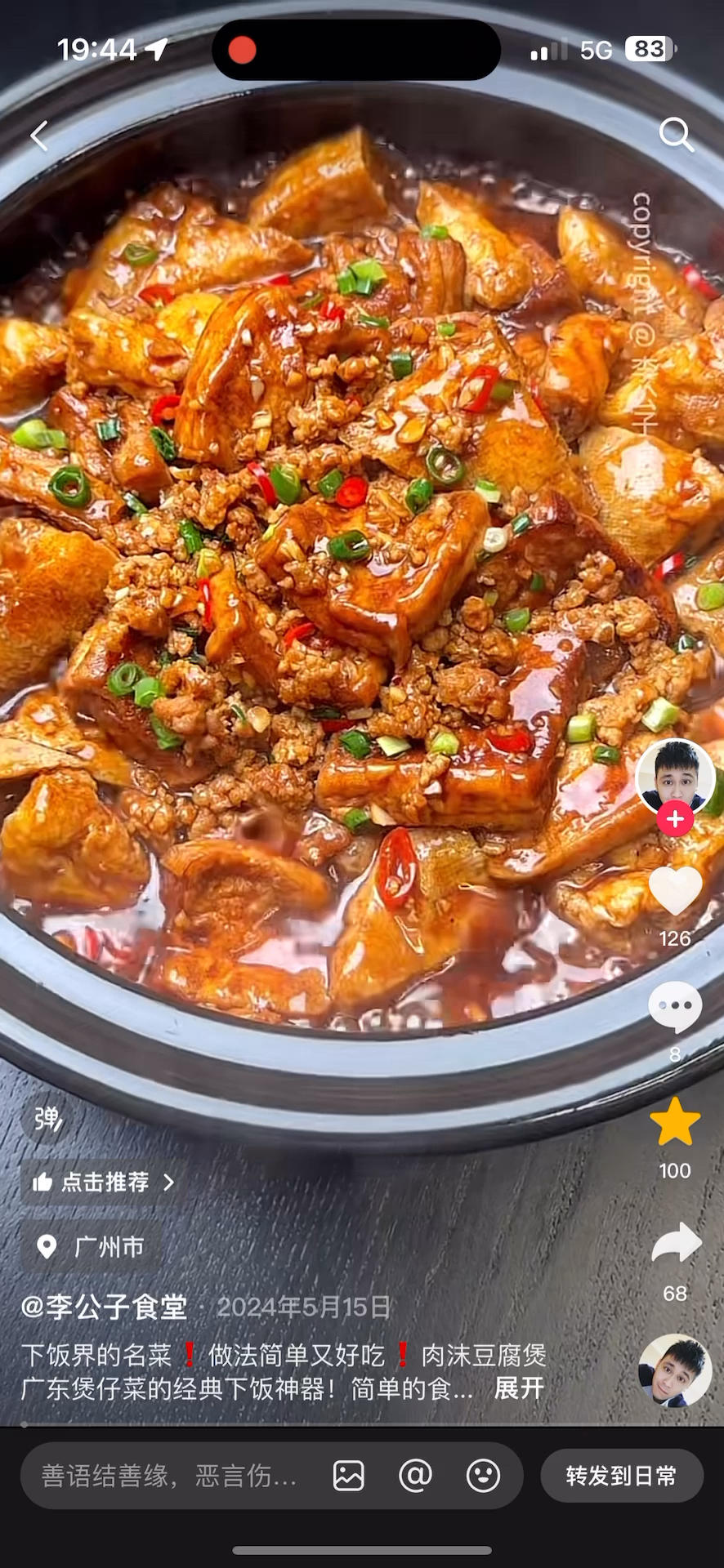The height and width of the screenshot is (1568, 724).
Task: Tap 转发到日常 button
Action: [621, 1476]
